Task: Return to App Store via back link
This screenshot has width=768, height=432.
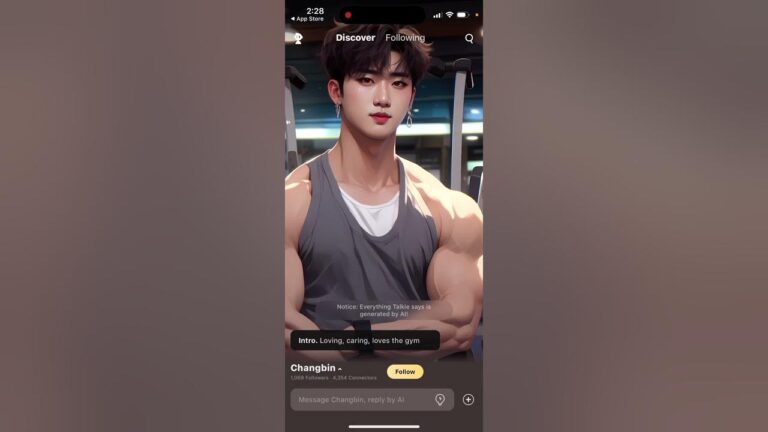Action: point(307,19)
